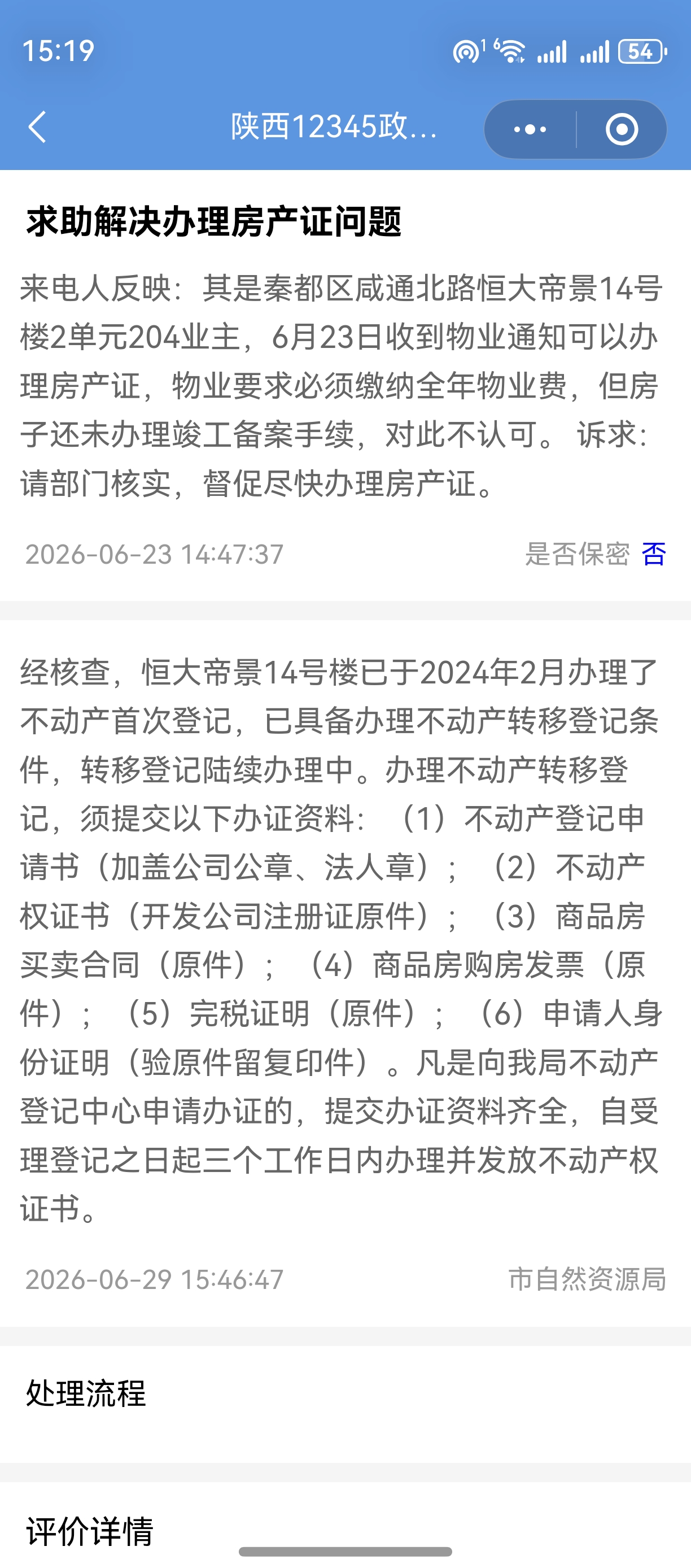Go back using the top-left arrow
The image size is (691, 1568).
point(37,128)
